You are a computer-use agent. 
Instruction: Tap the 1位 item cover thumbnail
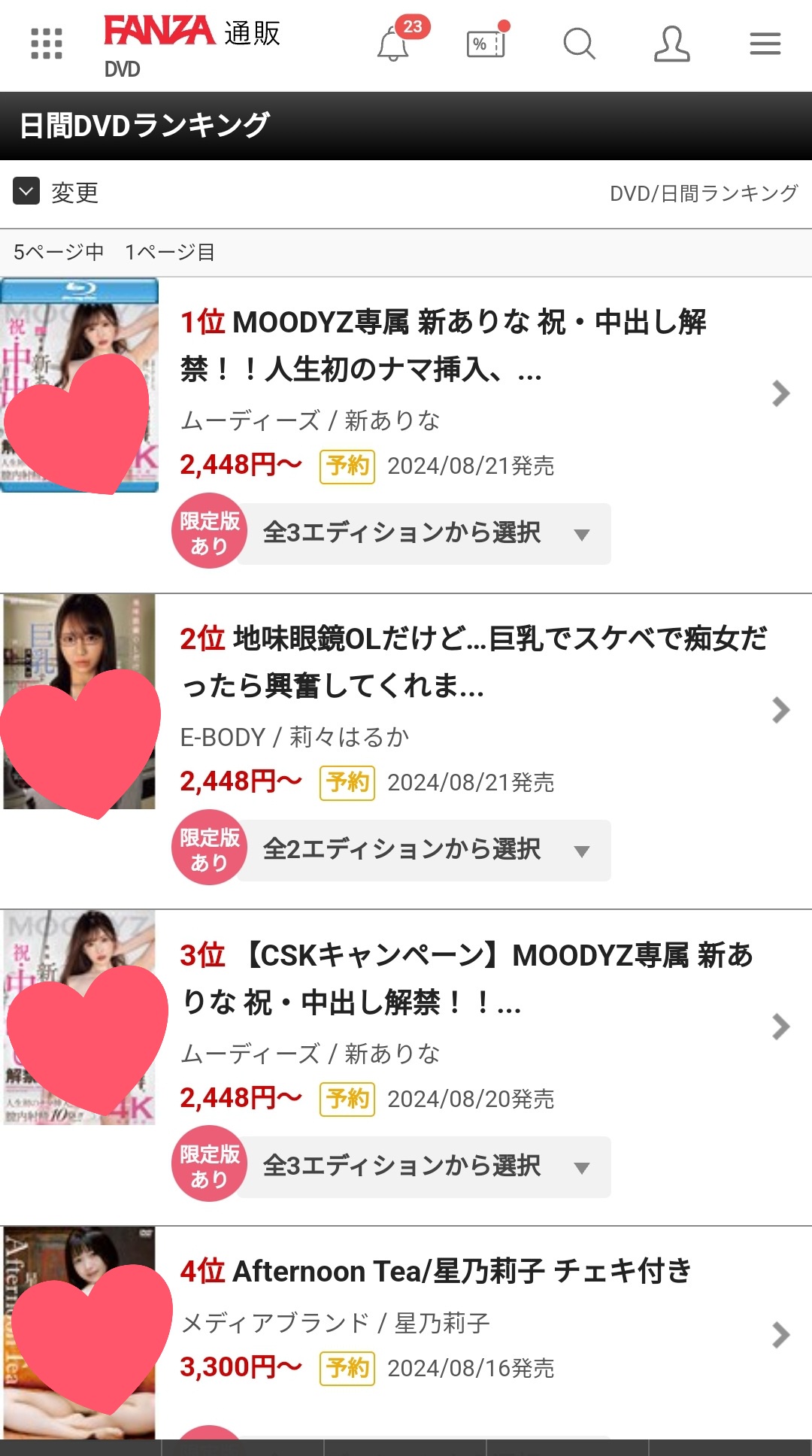click(79, 385)
